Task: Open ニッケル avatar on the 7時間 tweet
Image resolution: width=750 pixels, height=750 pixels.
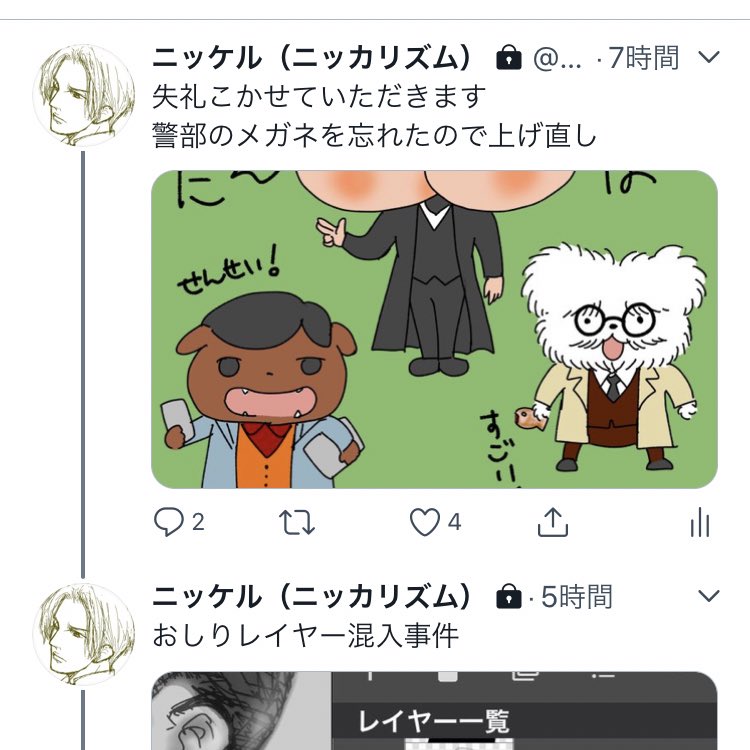Action: [x=83, y=95]
